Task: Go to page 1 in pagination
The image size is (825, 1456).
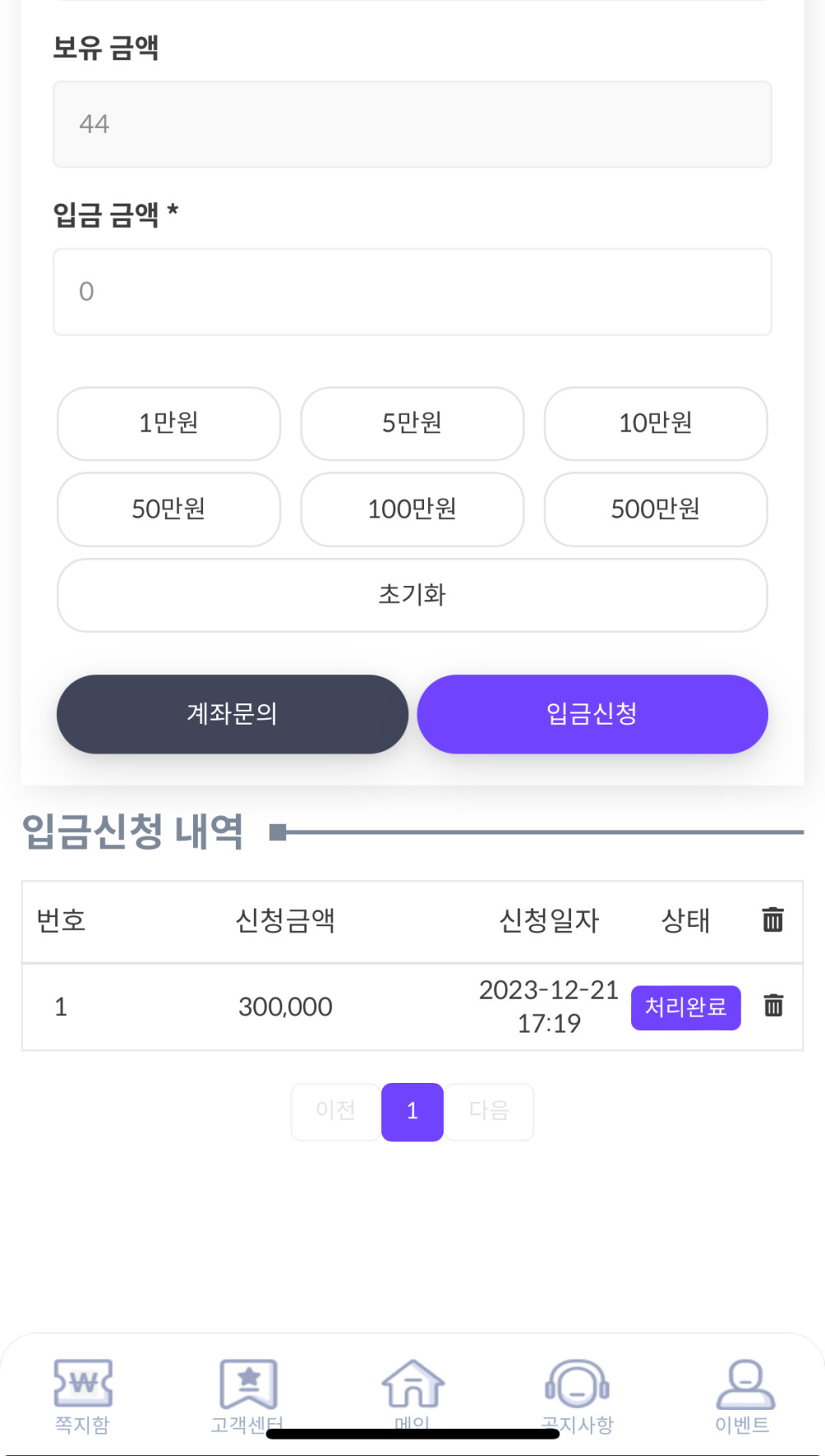Action: 412,1112
